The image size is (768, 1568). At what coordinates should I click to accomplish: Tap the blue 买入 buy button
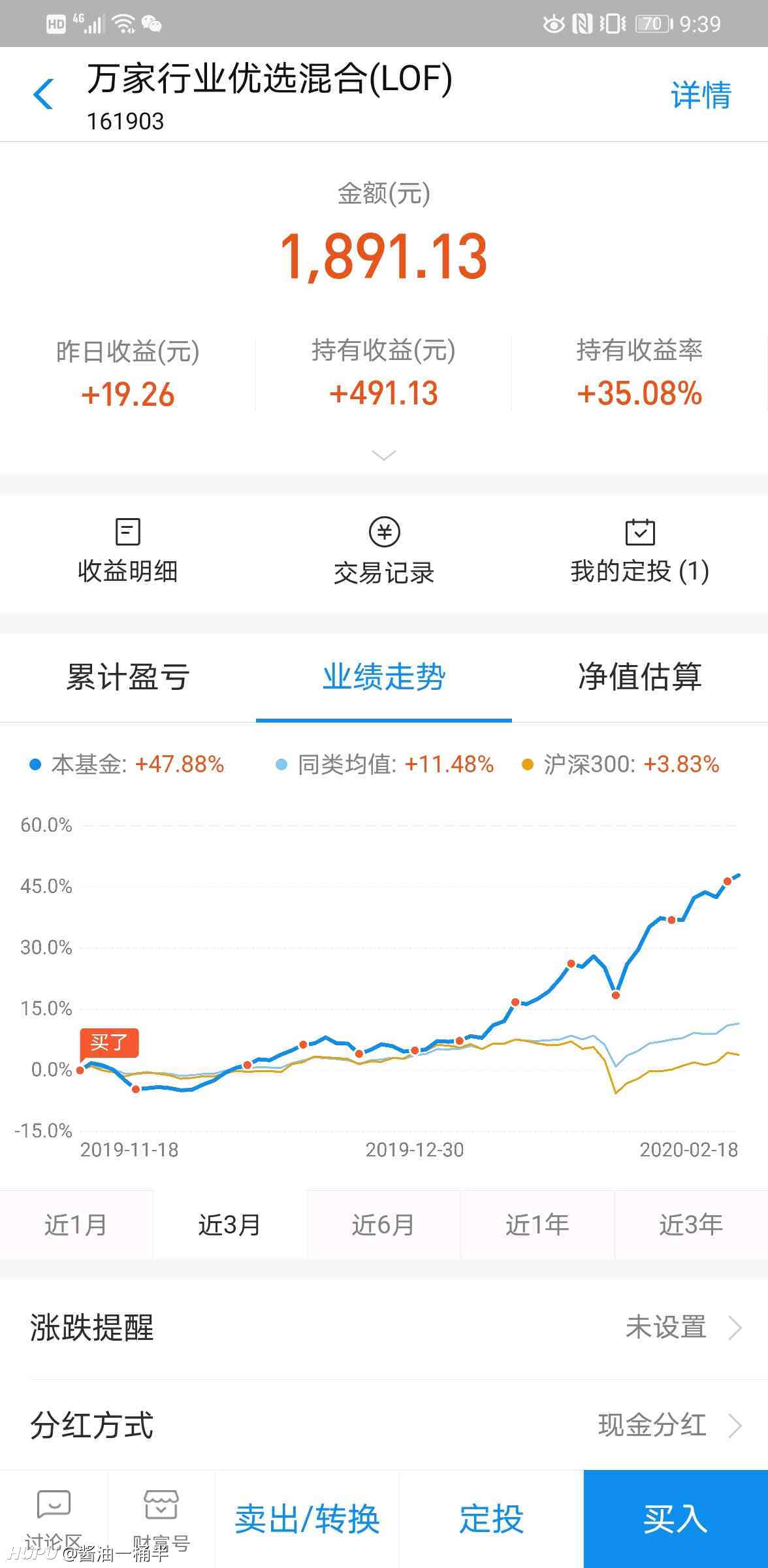click(x=675, y=1519)
